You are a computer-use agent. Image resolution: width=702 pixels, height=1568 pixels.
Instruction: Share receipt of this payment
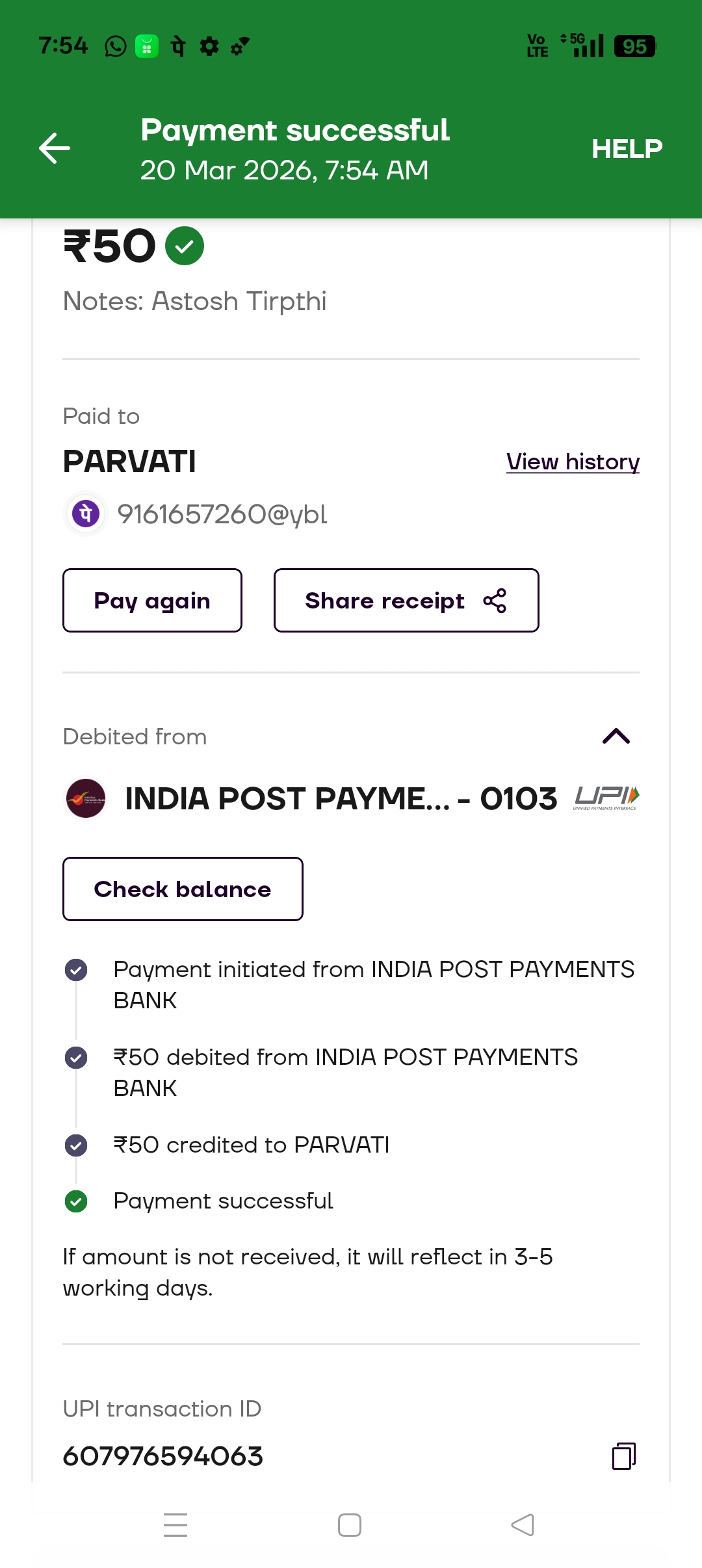point(406,601)
